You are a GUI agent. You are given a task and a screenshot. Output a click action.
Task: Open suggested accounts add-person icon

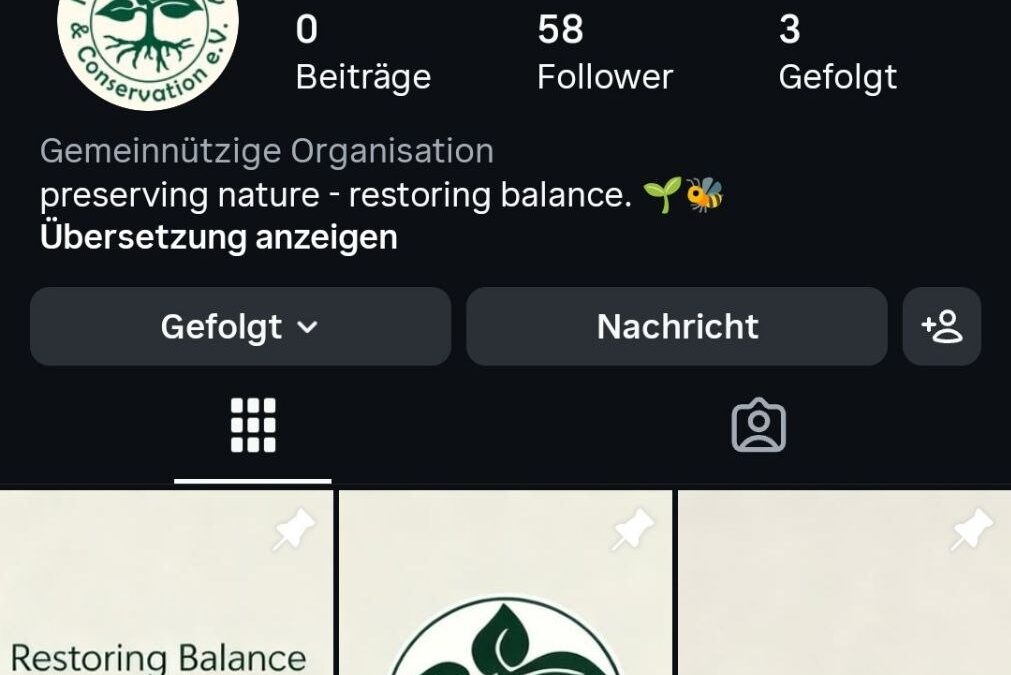tap(941, 327)
